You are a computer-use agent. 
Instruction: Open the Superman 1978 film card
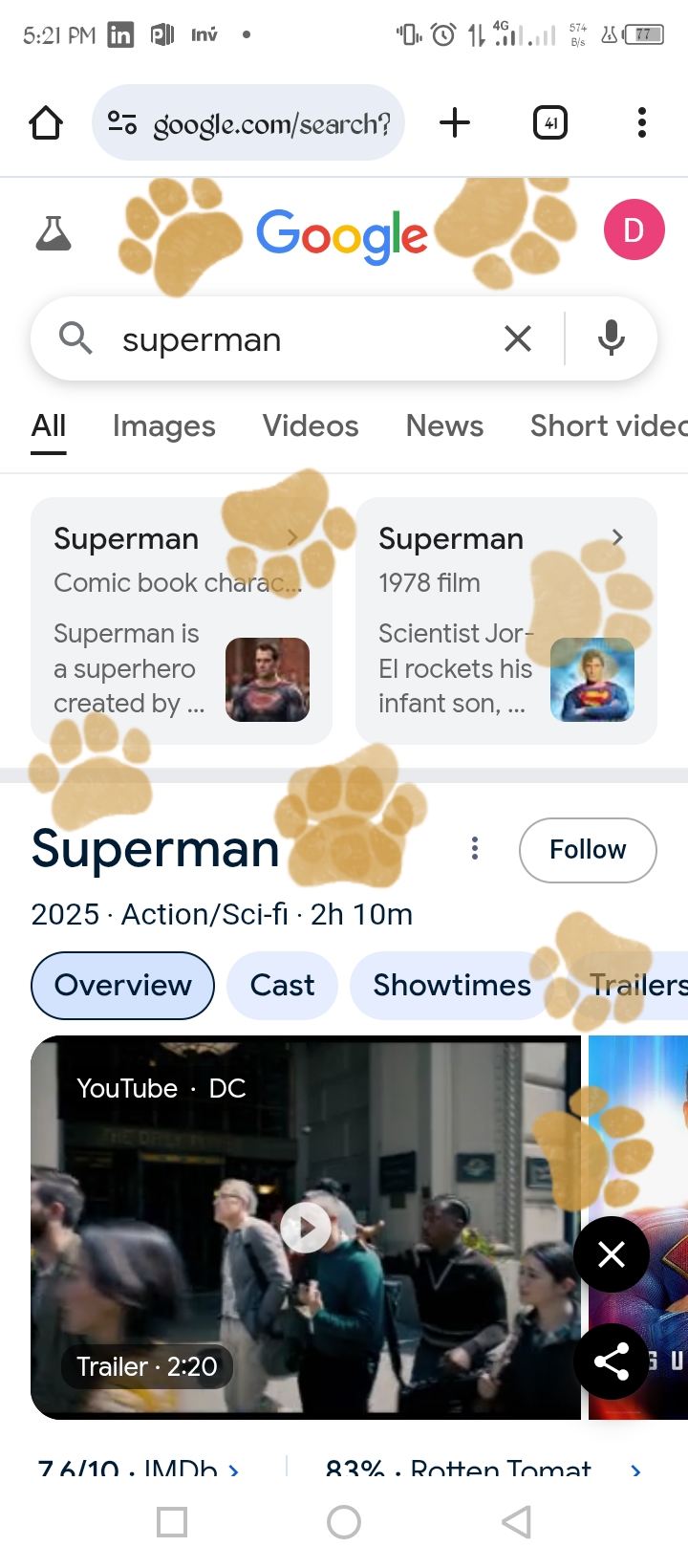(x=505, y=620)
